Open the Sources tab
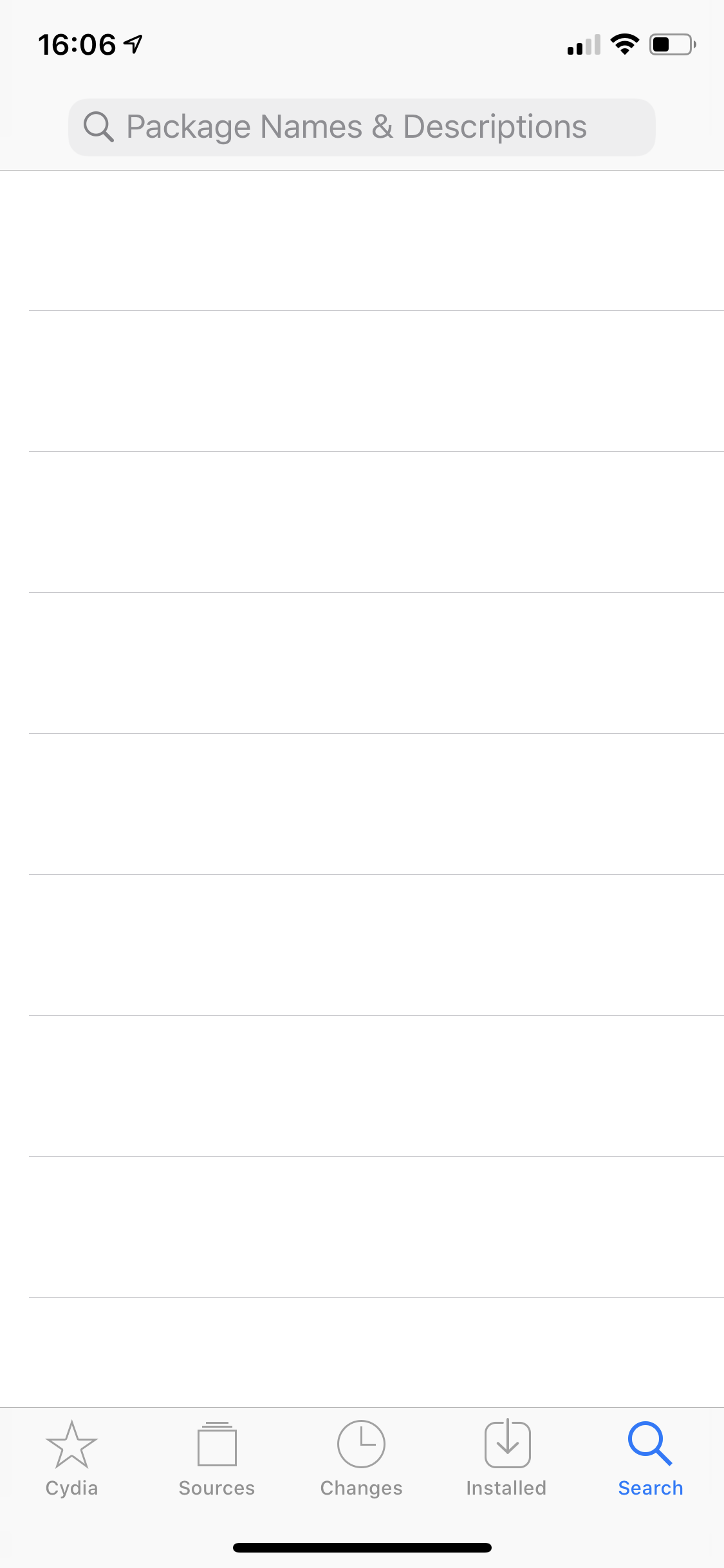The image size is (724, 1568). [x=217, y=1459]
